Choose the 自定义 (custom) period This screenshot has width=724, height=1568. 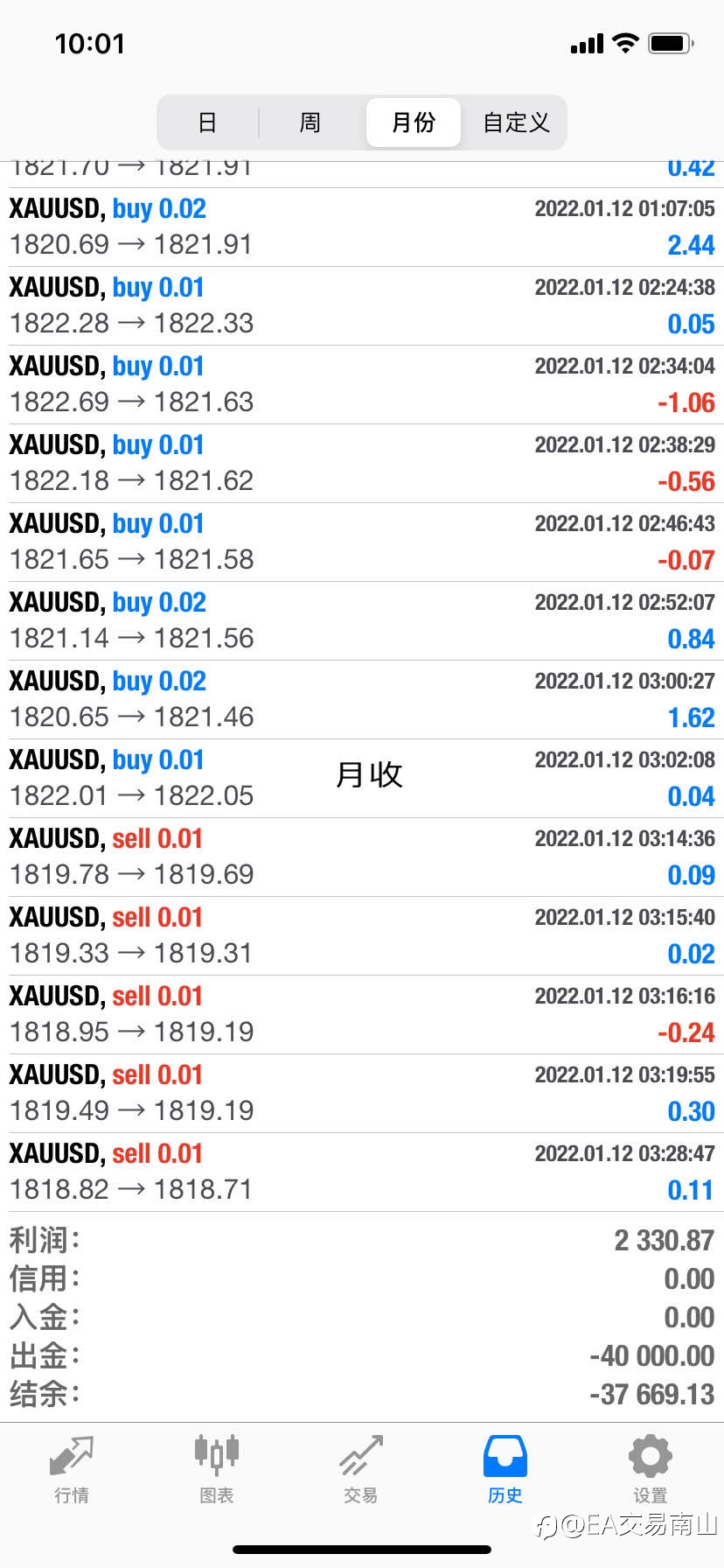(516, 122)
